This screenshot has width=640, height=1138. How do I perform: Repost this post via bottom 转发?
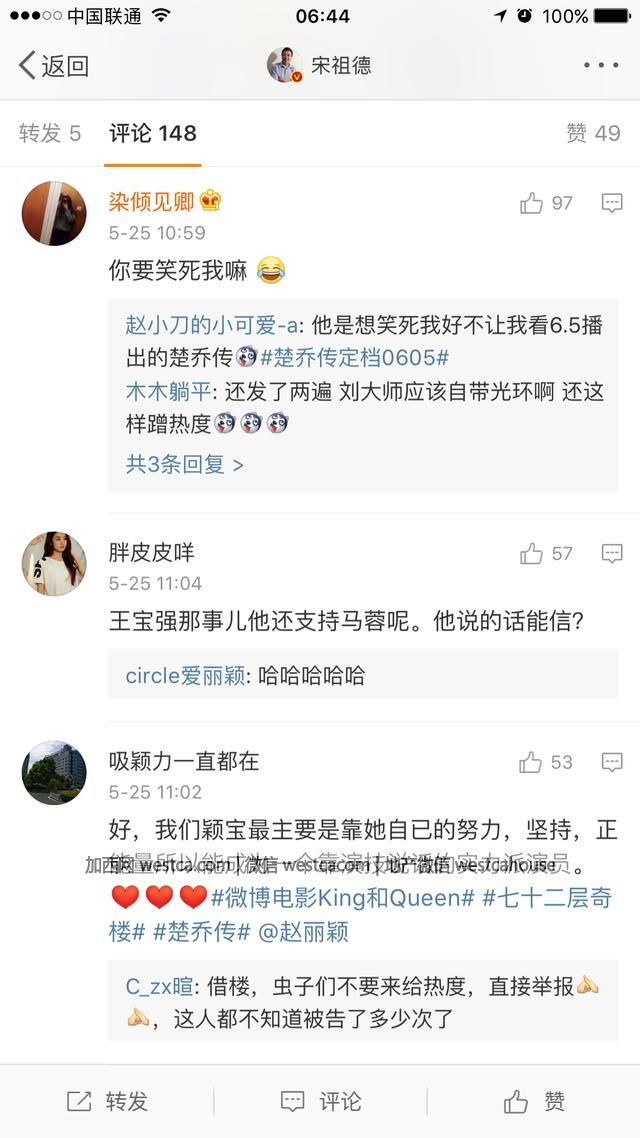point(108,1101)
